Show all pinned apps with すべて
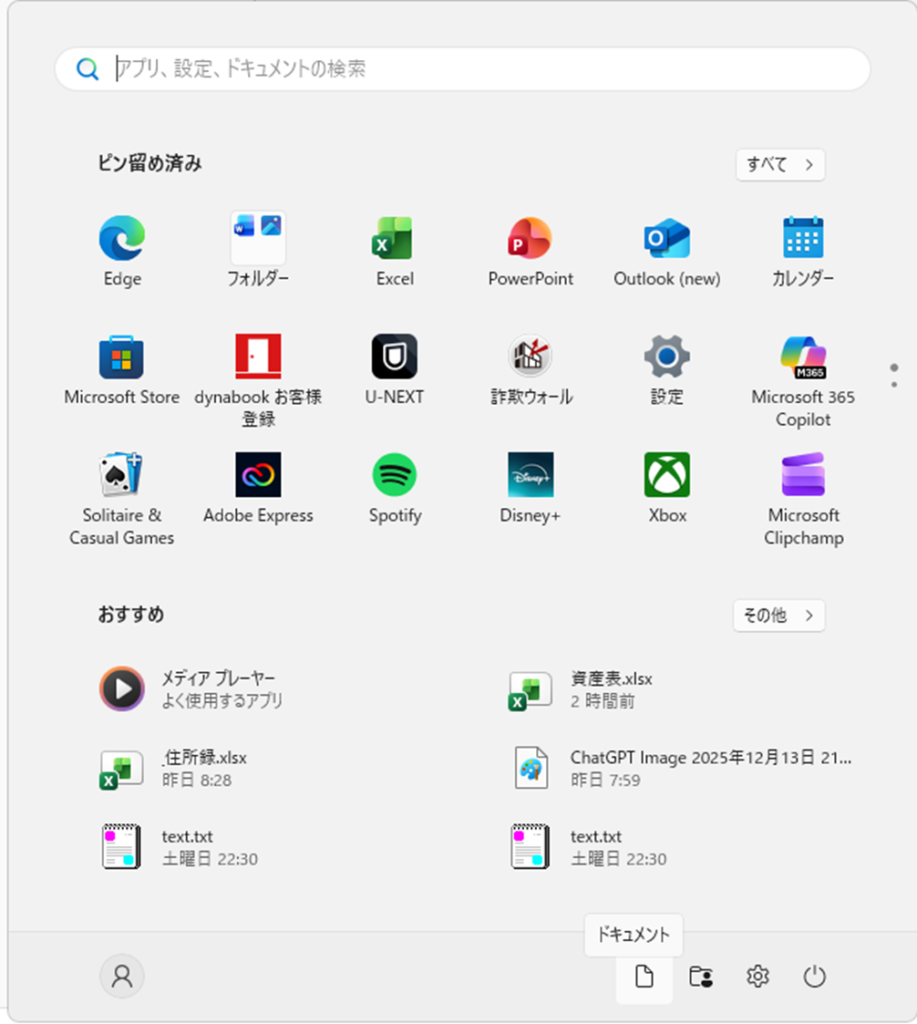This screenshot has height=1024, width=917. coord(780,164)
